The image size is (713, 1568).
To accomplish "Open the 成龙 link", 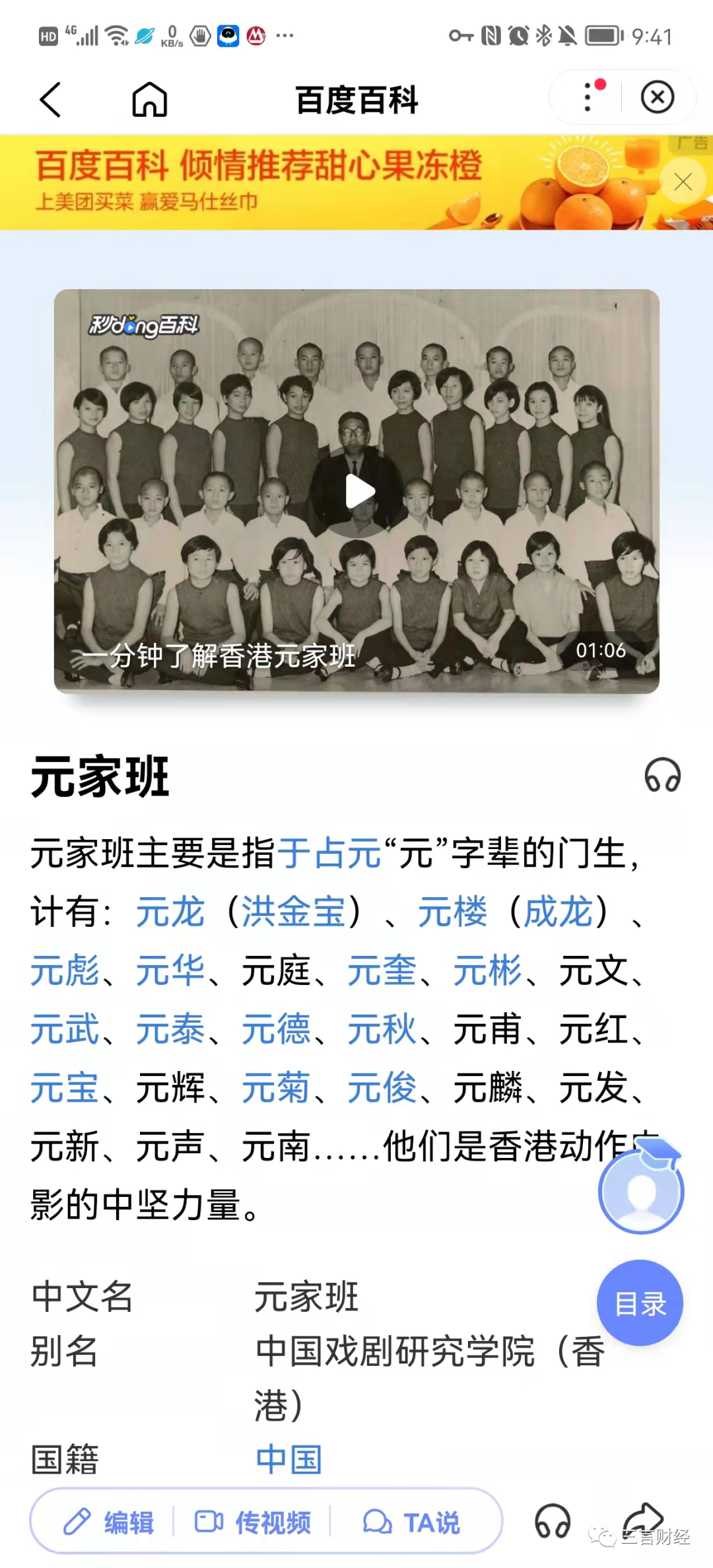I will [559, 912].
